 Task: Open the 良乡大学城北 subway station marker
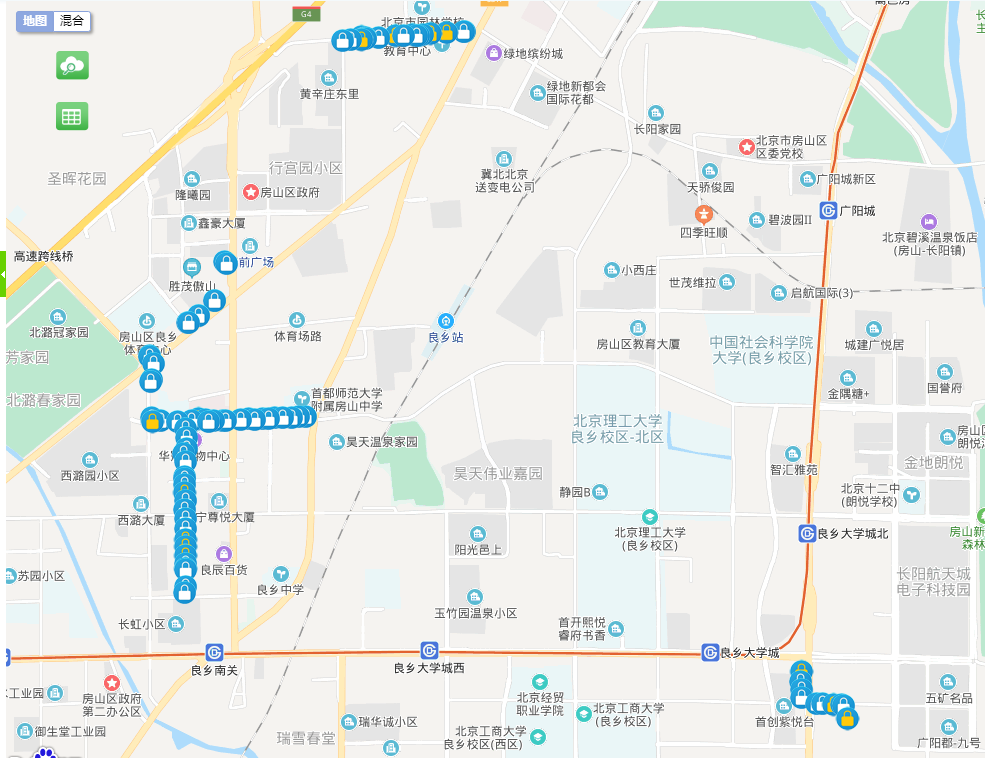click(x=806, y=533)
